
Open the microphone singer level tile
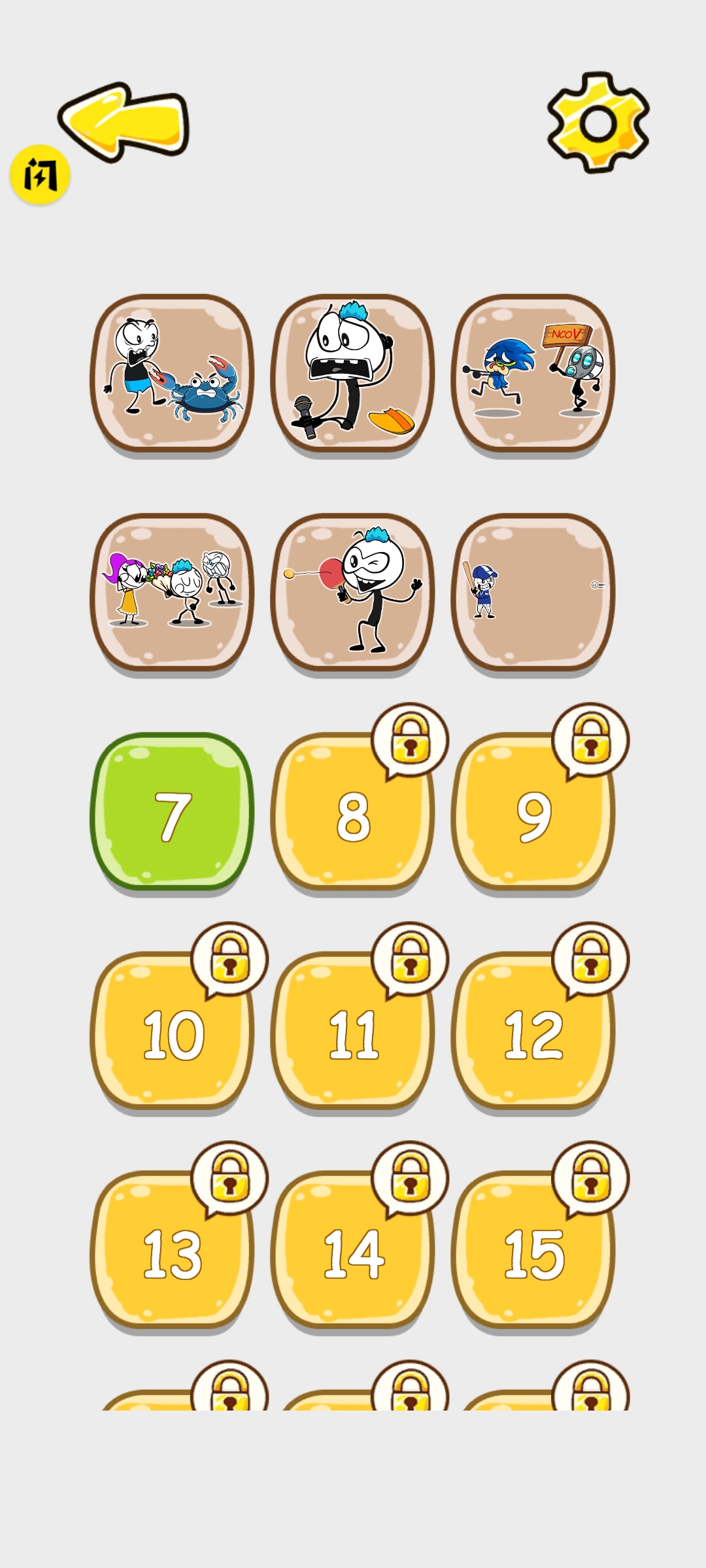[x=352, y=373]
